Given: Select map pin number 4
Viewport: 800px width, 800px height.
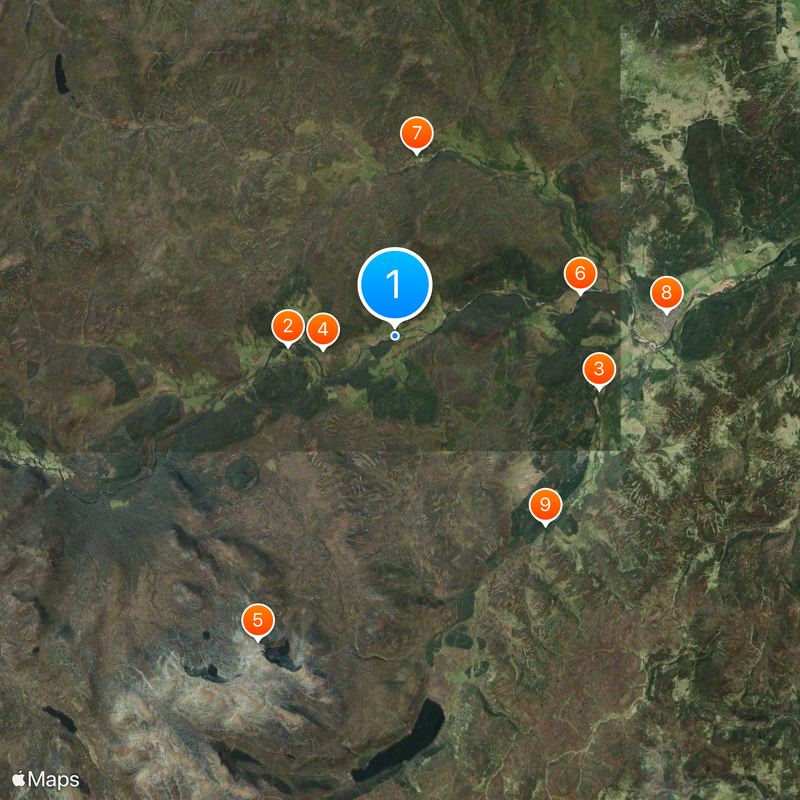Looking at the screenshot, I should (322, 329).
